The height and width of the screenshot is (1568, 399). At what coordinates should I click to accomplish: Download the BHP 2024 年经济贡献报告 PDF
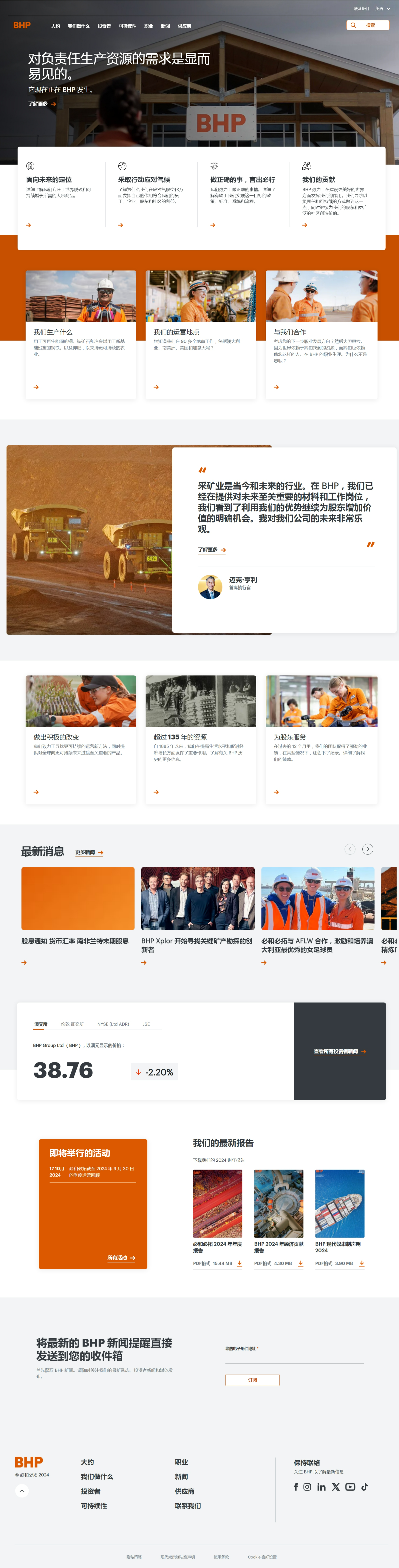[300, 1263]
